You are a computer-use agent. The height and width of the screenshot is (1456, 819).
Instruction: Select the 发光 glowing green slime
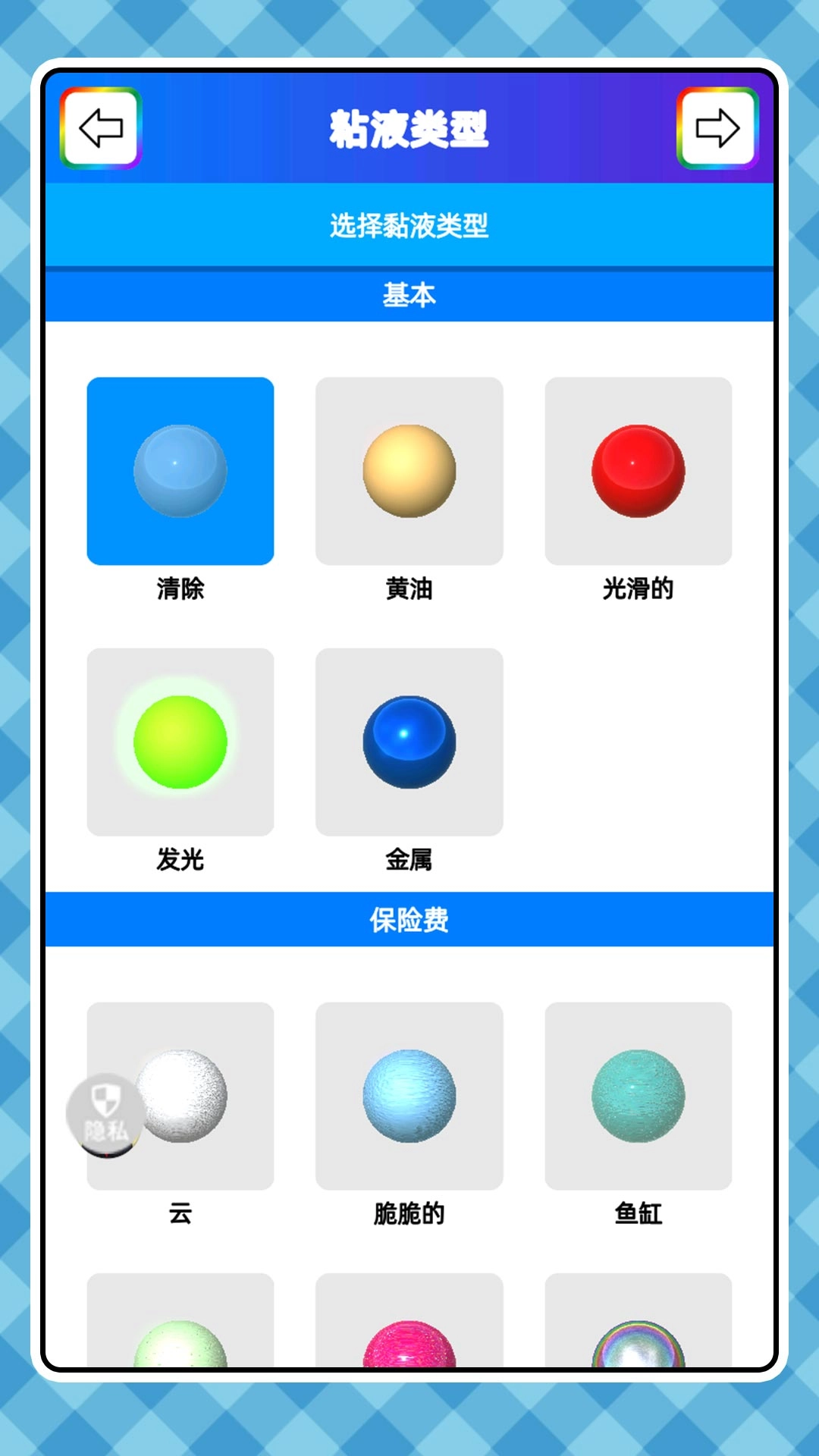pos(180,745)
